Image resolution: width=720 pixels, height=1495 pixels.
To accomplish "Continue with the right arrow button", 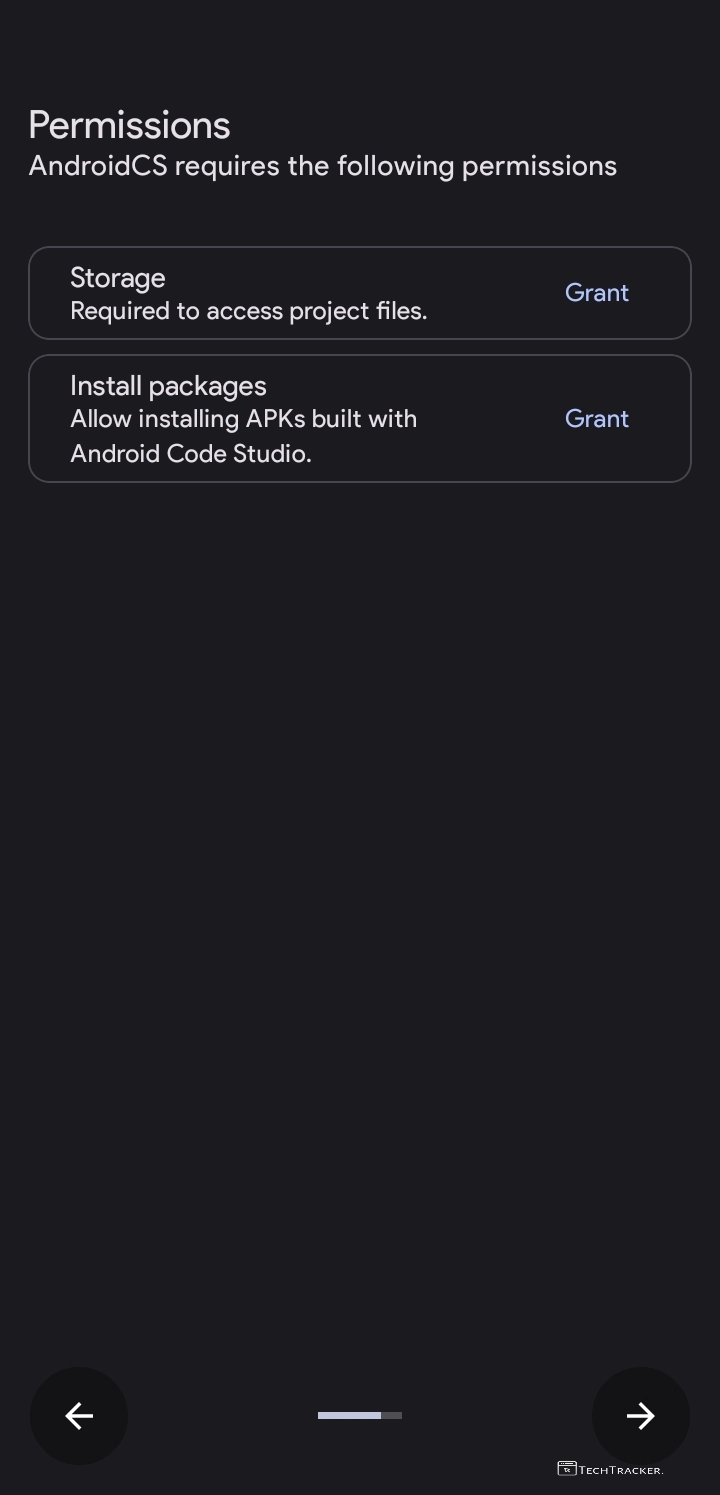I will [x=640, y=1415].
